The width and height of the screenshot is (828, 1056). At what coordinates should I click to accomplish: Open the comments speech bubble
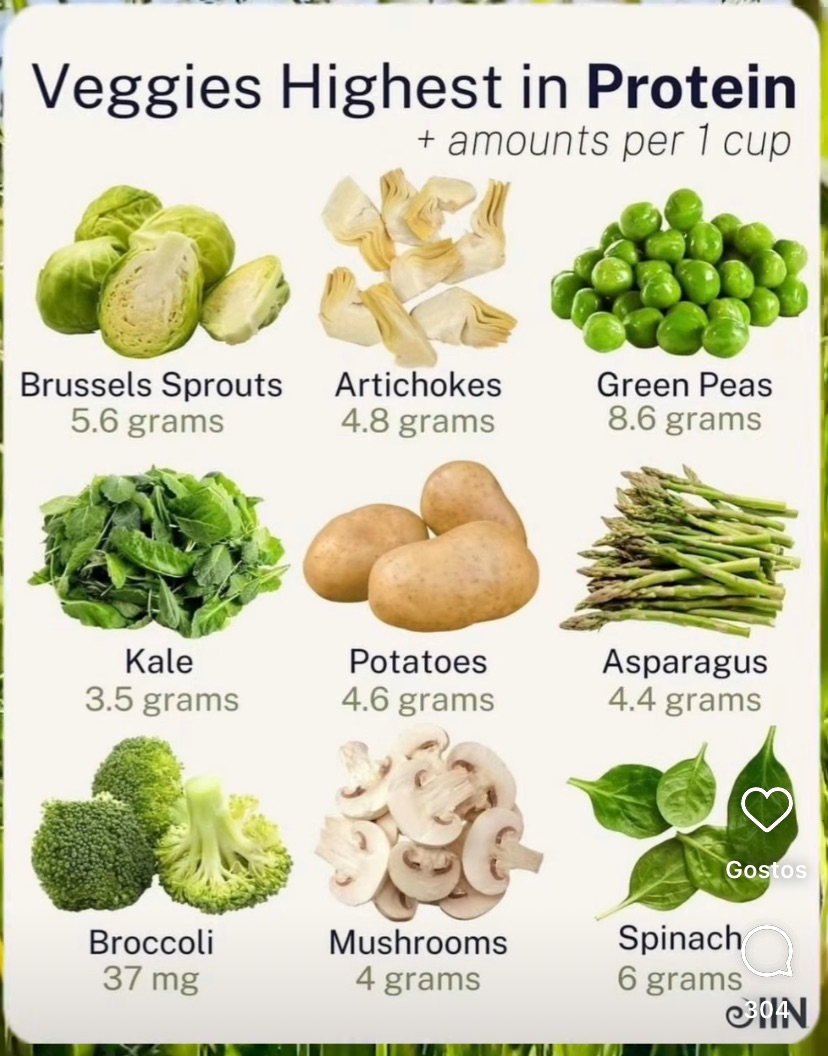tap(767, 951)
